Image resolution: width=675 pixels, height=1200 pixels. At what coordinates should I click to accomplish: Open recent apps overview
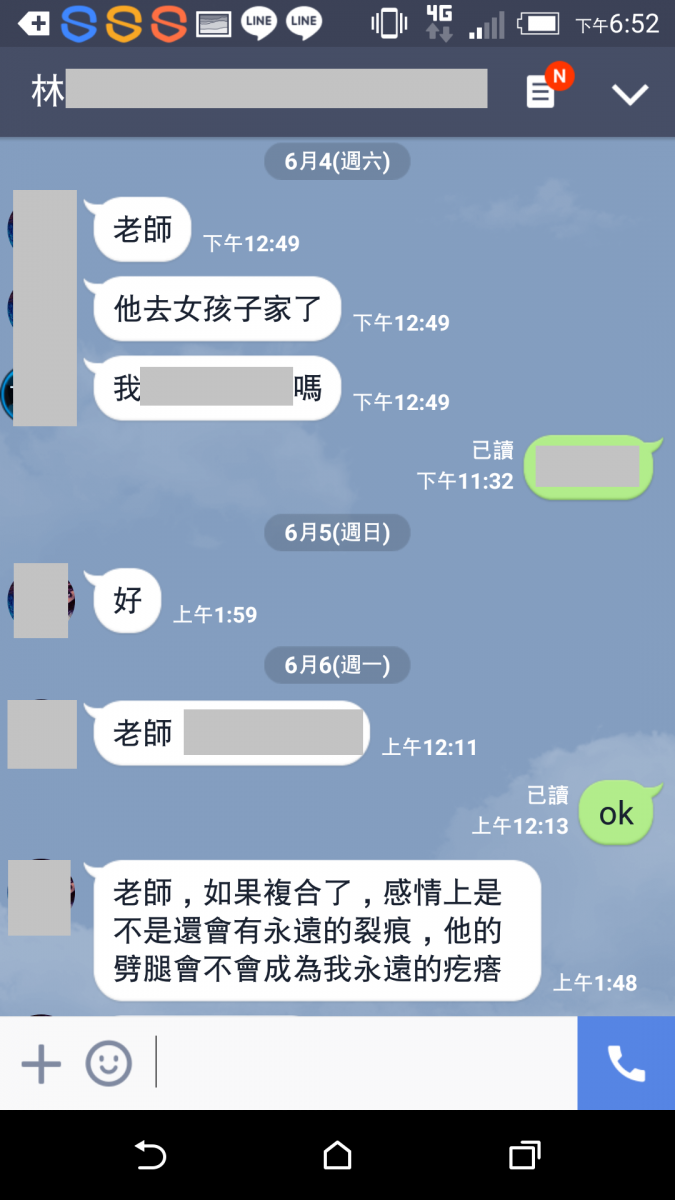pos(524,1156)
